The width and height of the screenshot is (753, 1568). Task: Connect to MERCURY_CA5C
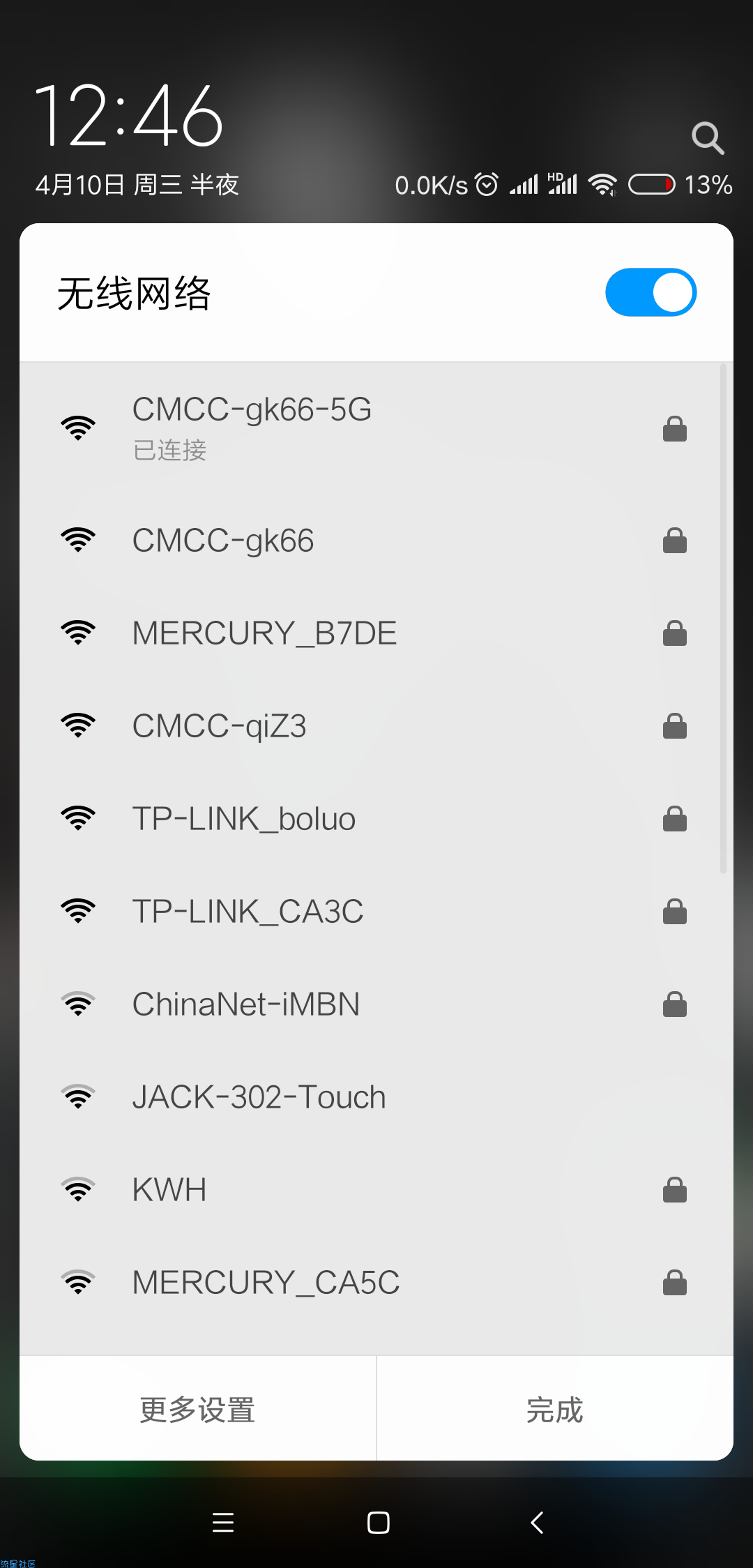click(x=376, y=1283)
